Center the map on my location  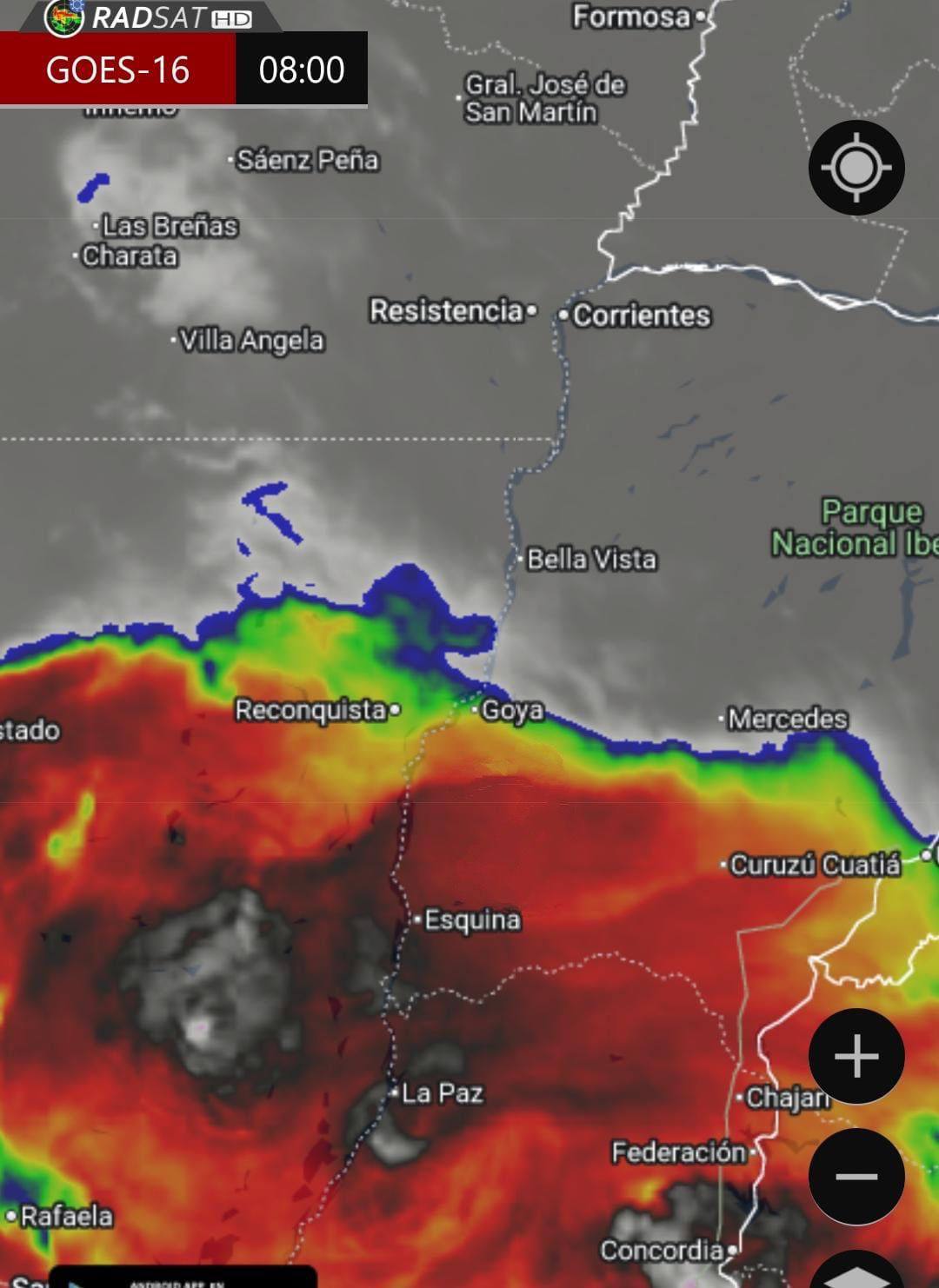[x=856, y=168]
